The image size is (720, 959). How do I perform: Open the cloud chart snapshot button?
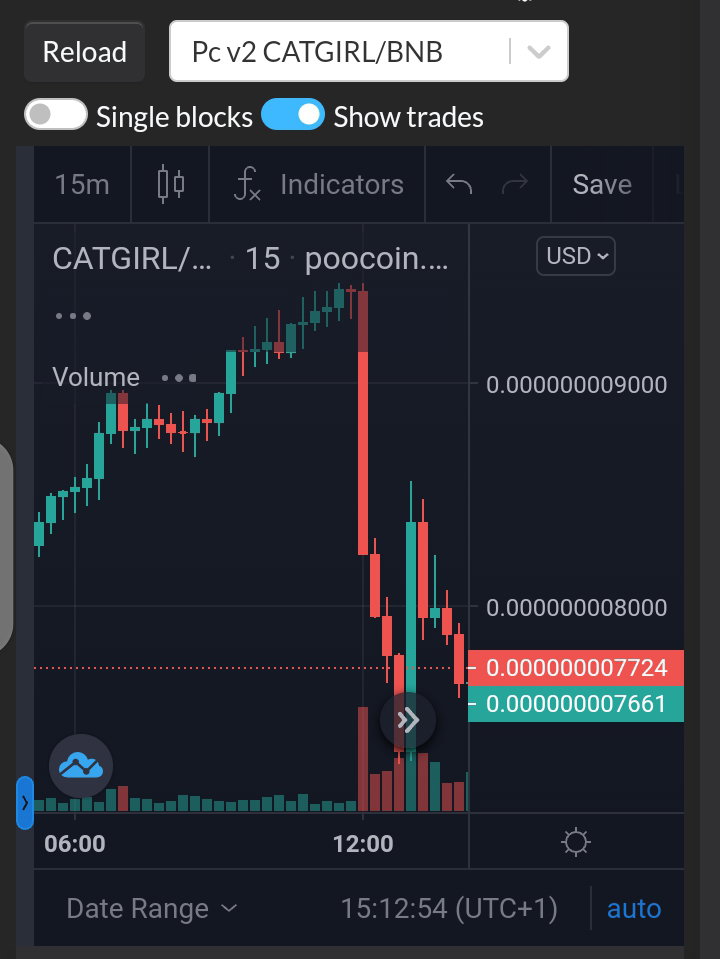[81, 766]
